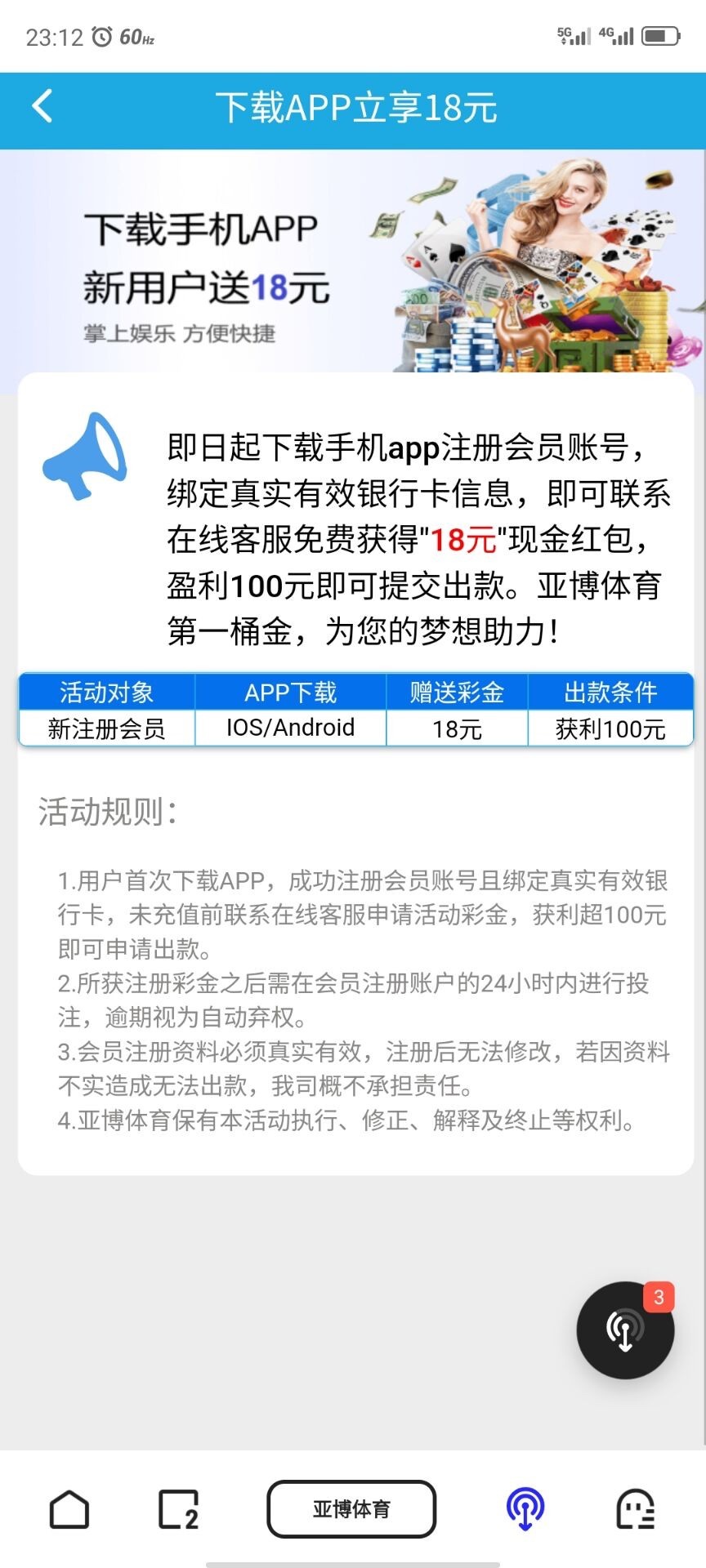This screenshot has height=1568, width=706.
Task: Open the ghost menu icon in bottom bar
Action: 635,1508
